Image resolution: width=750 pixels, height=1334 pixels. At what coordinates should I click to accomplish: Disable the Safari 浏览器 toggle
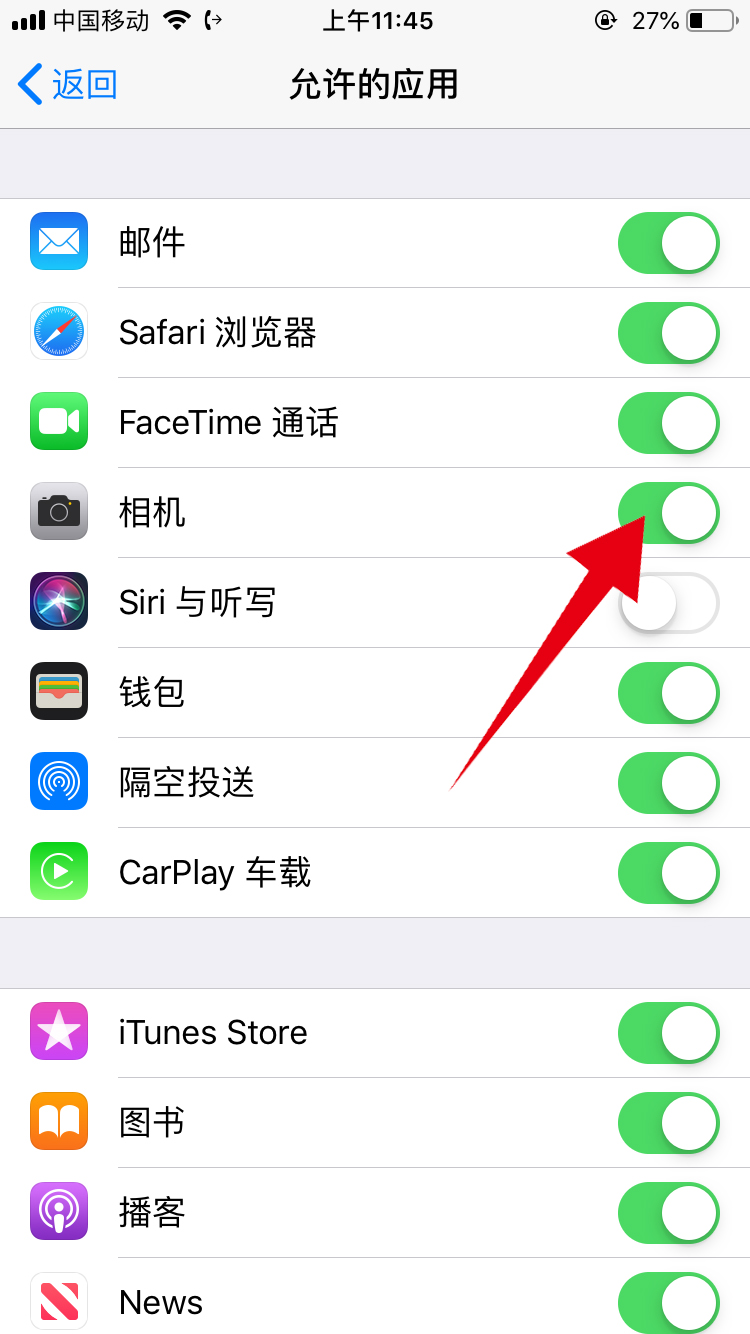pyautogui.click(x=668, y=333)
